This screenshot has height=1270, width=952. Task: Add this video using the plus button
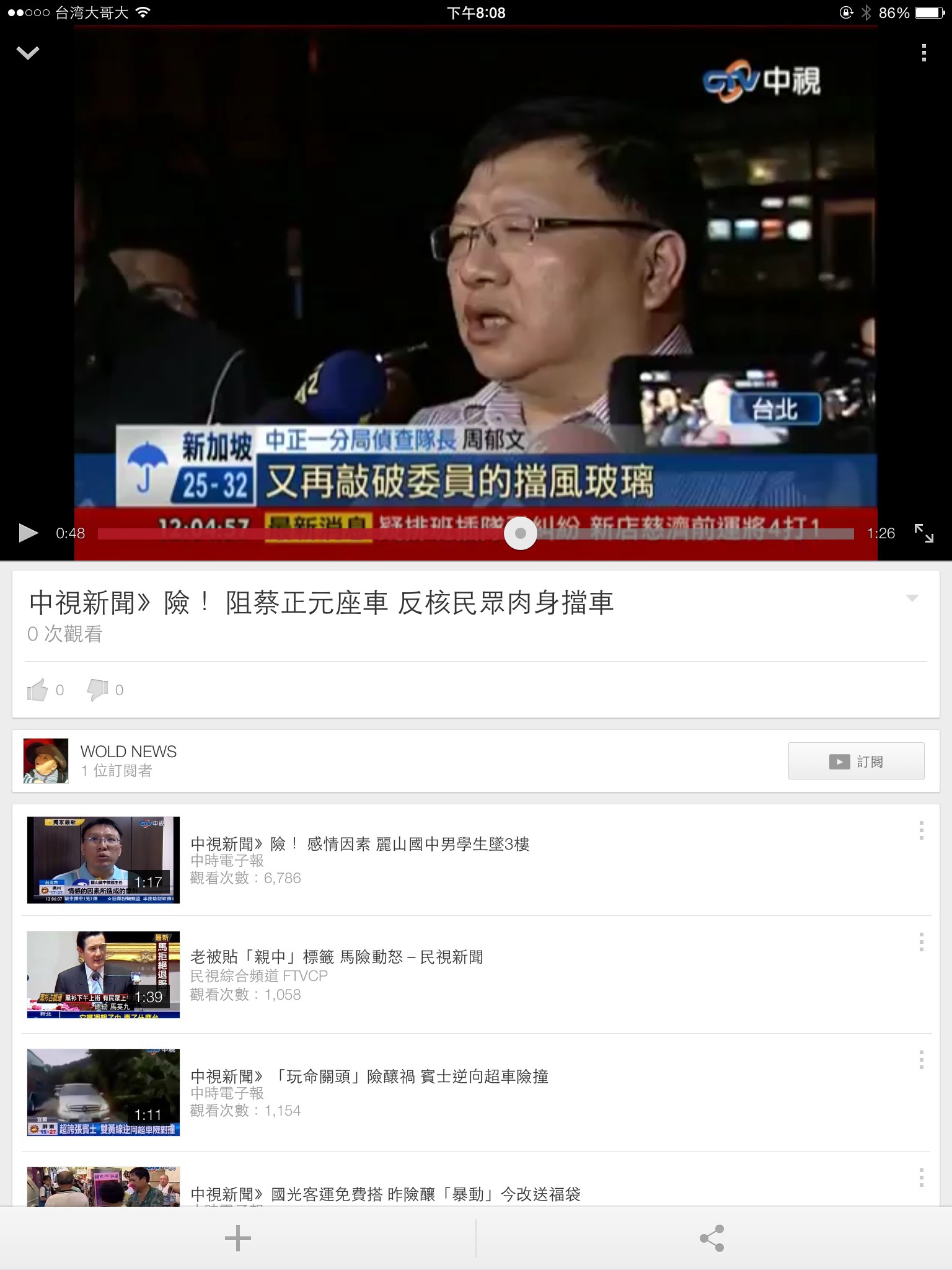(238, 1238)
